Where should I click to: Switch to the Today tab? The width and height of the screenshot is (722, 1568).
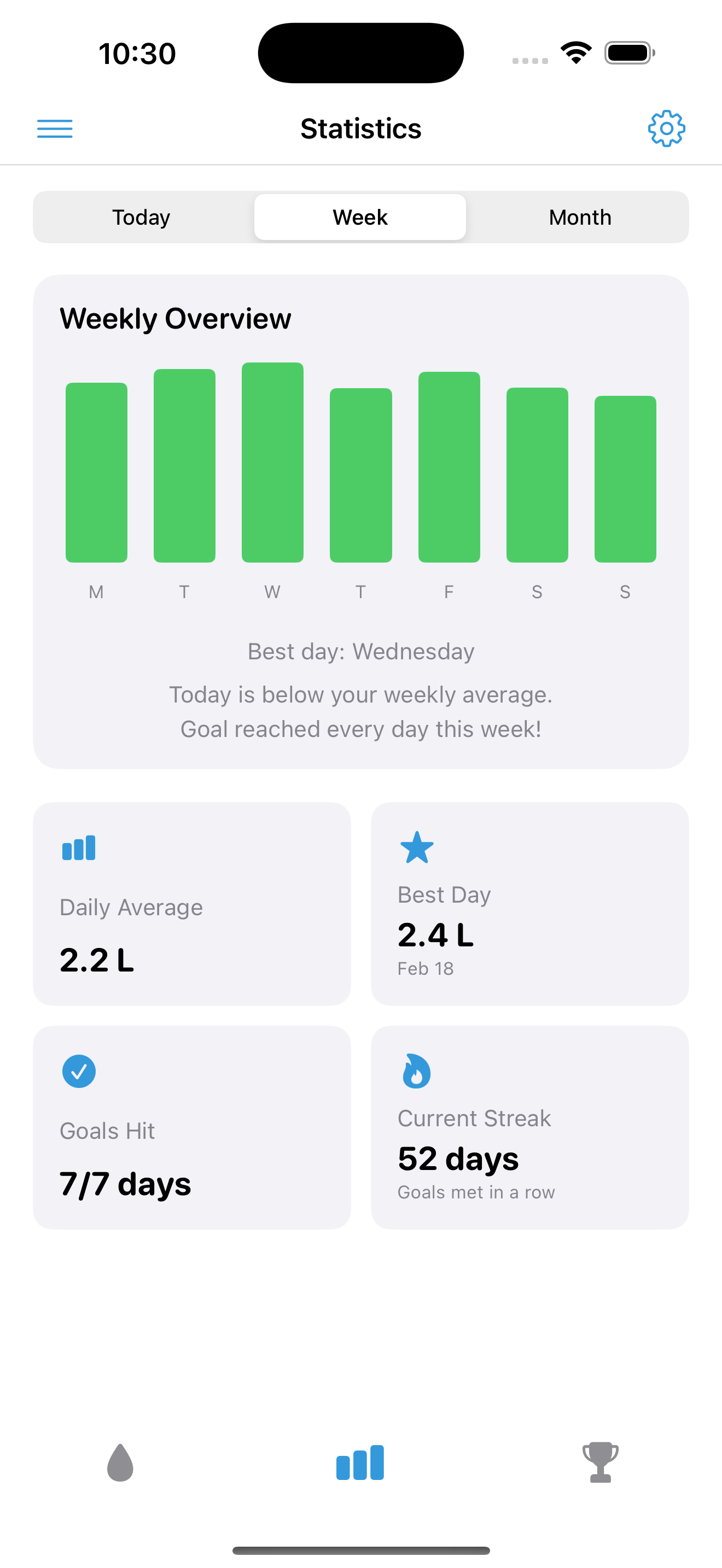click(141, 217)
